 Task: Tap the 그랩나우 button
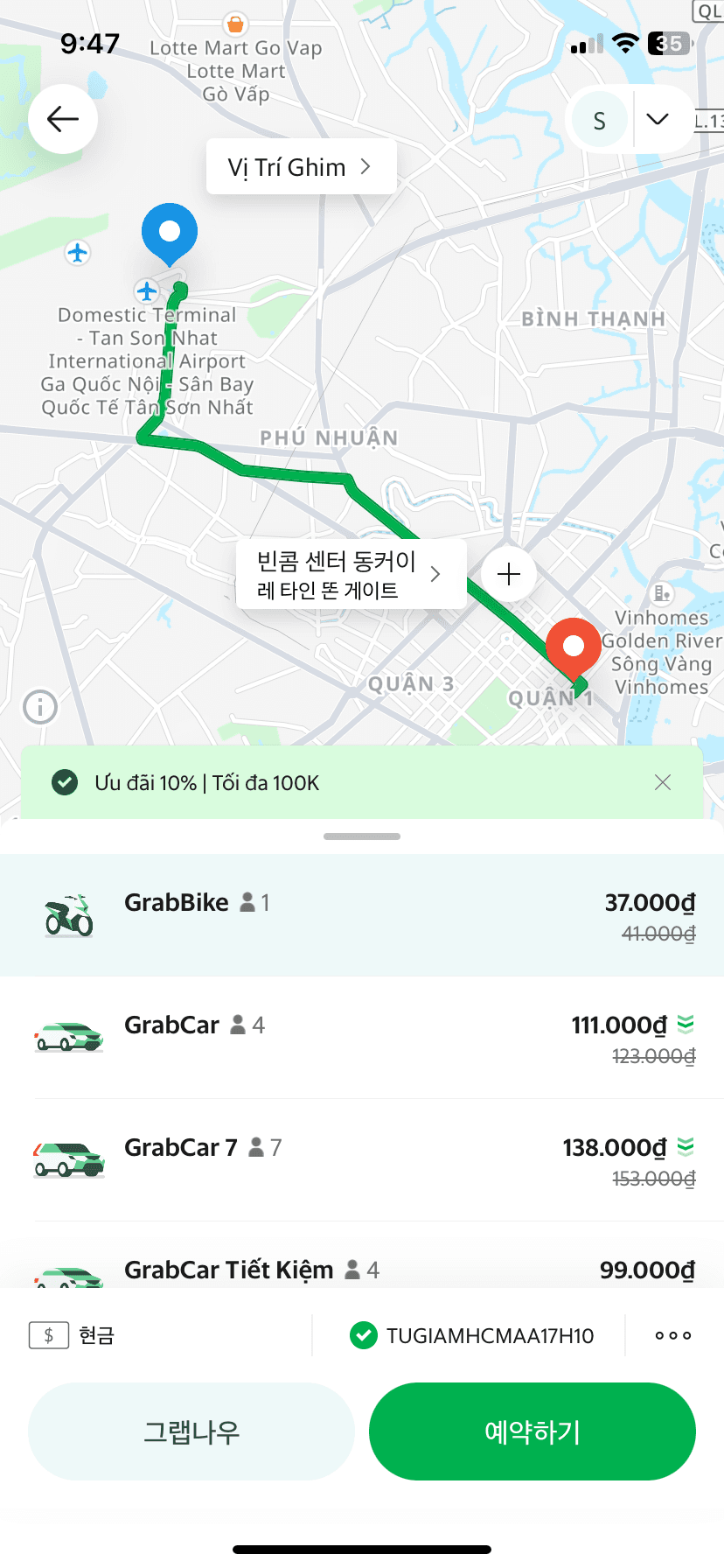click(x=191, y=1431)
